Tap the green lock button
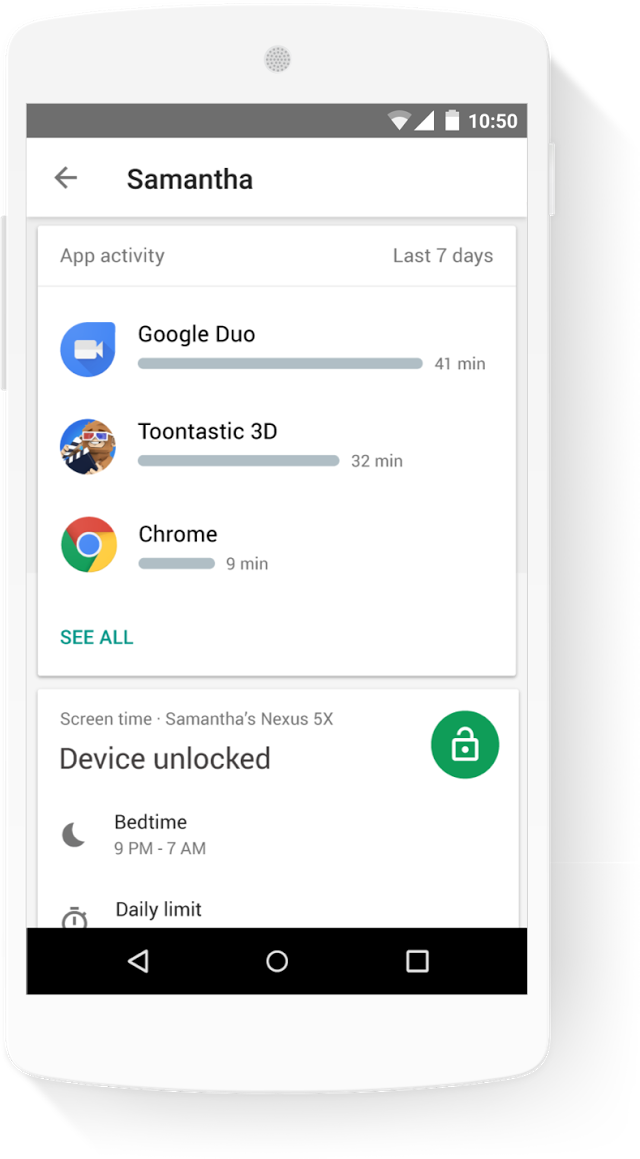Image resolution: width=640 pixels, height=1159 pixels. click(x=465, y=744)
